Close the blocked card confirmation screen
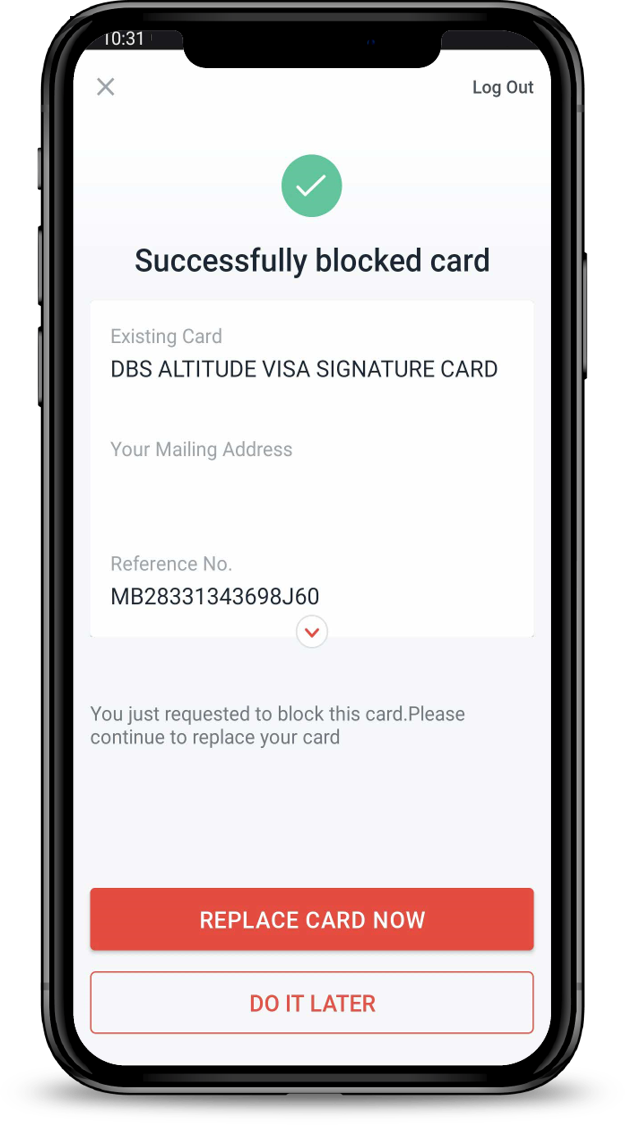 tap(105, 87)
